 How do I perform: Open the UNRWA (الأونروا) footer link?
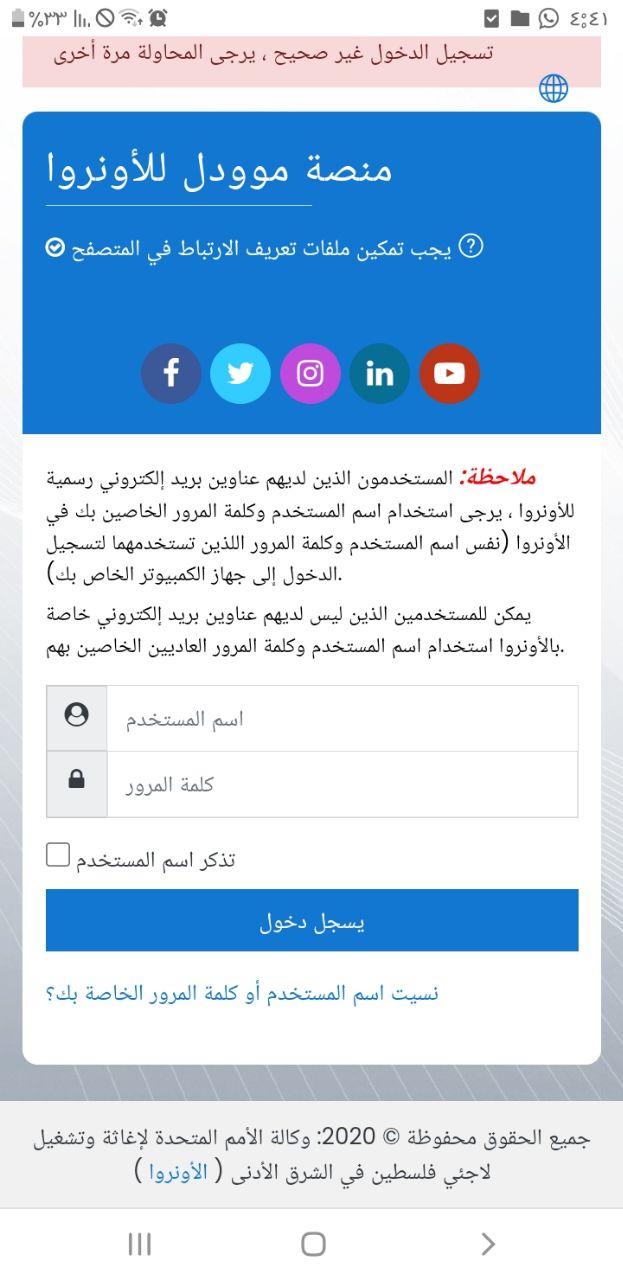[179, 1173]
